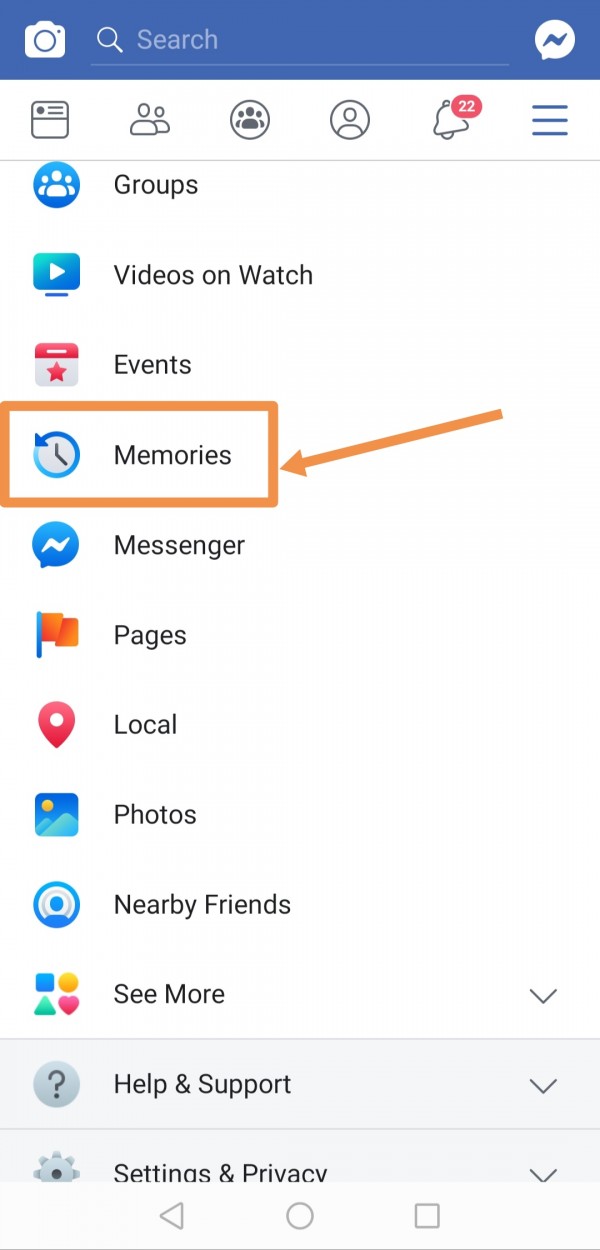Open Pages
The image size is (600, 1250).
pos(150,635)
